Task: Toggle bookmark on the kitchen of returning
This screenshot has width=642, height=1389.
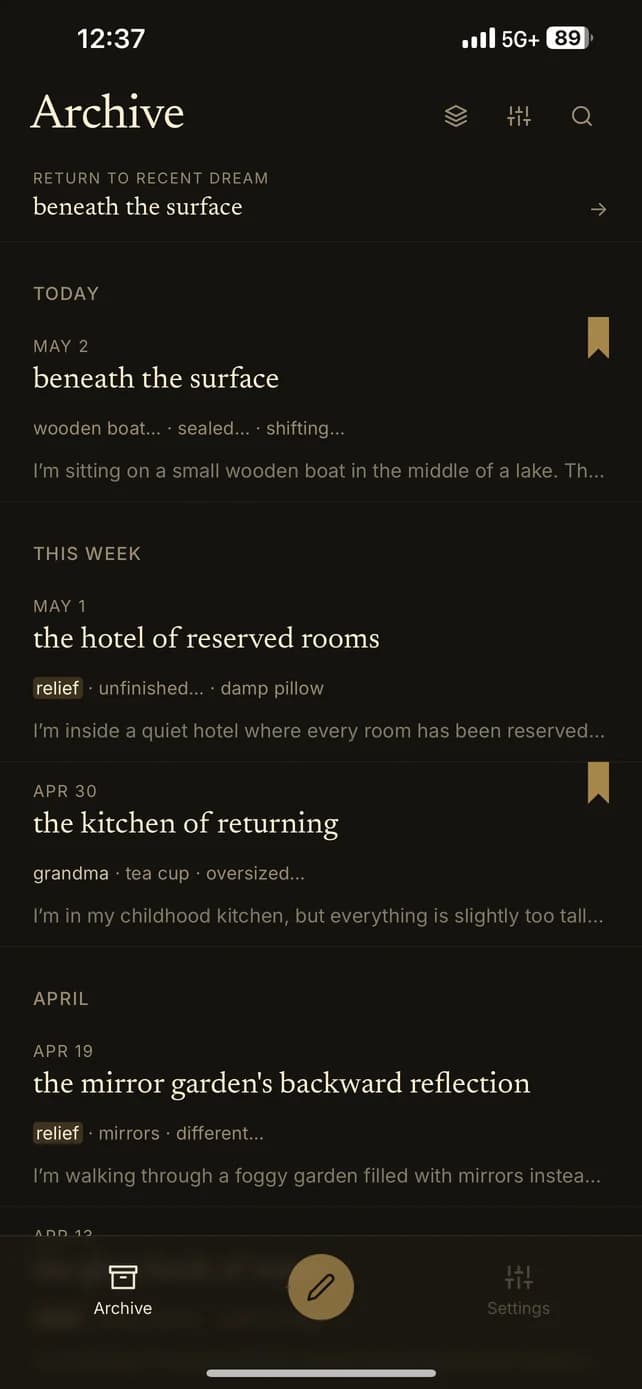Action: (598, 783)
